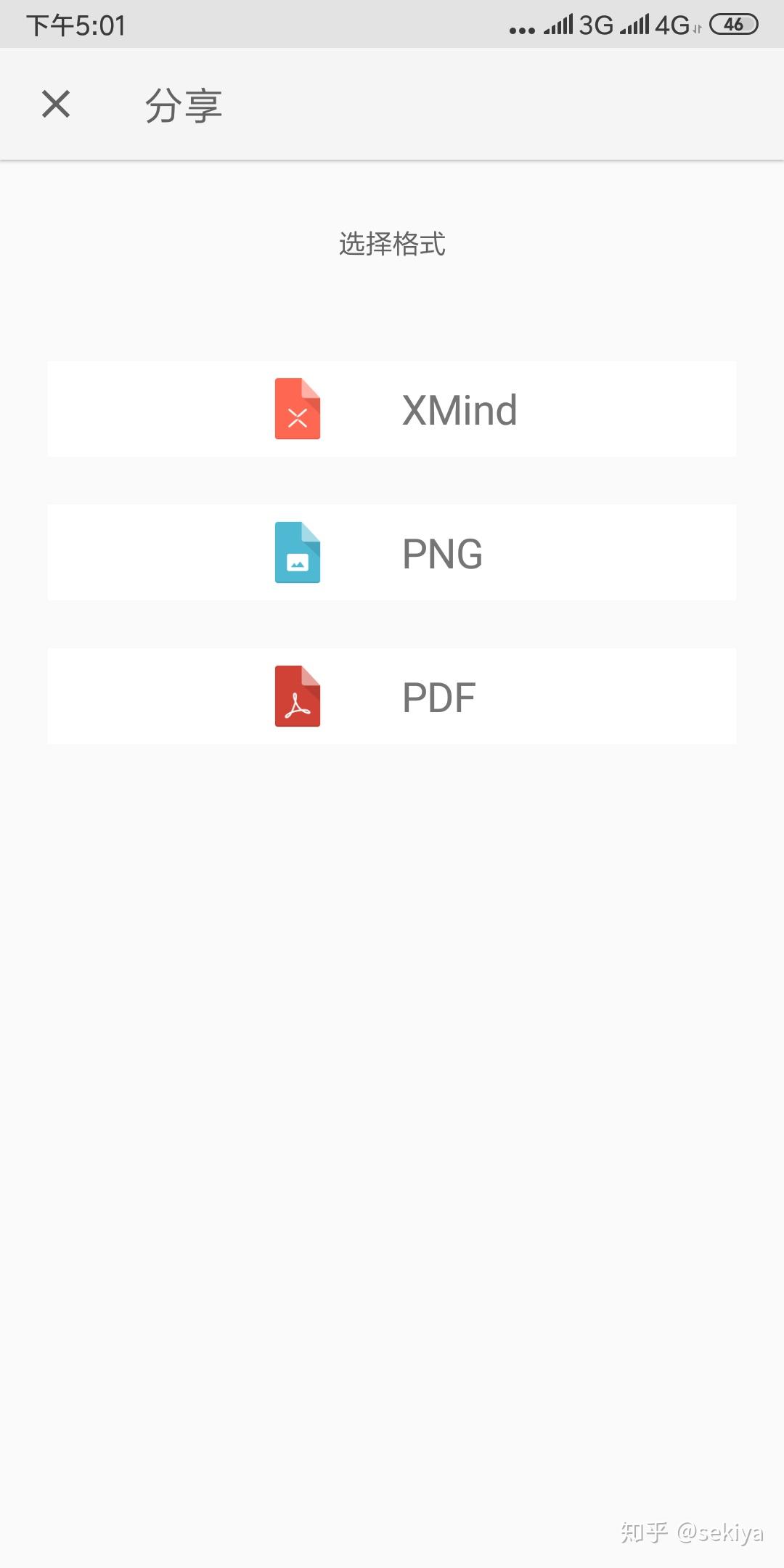Viewport: 784px width, 1568px height.
Task: Select XMind as the export format
Action: 392,409
